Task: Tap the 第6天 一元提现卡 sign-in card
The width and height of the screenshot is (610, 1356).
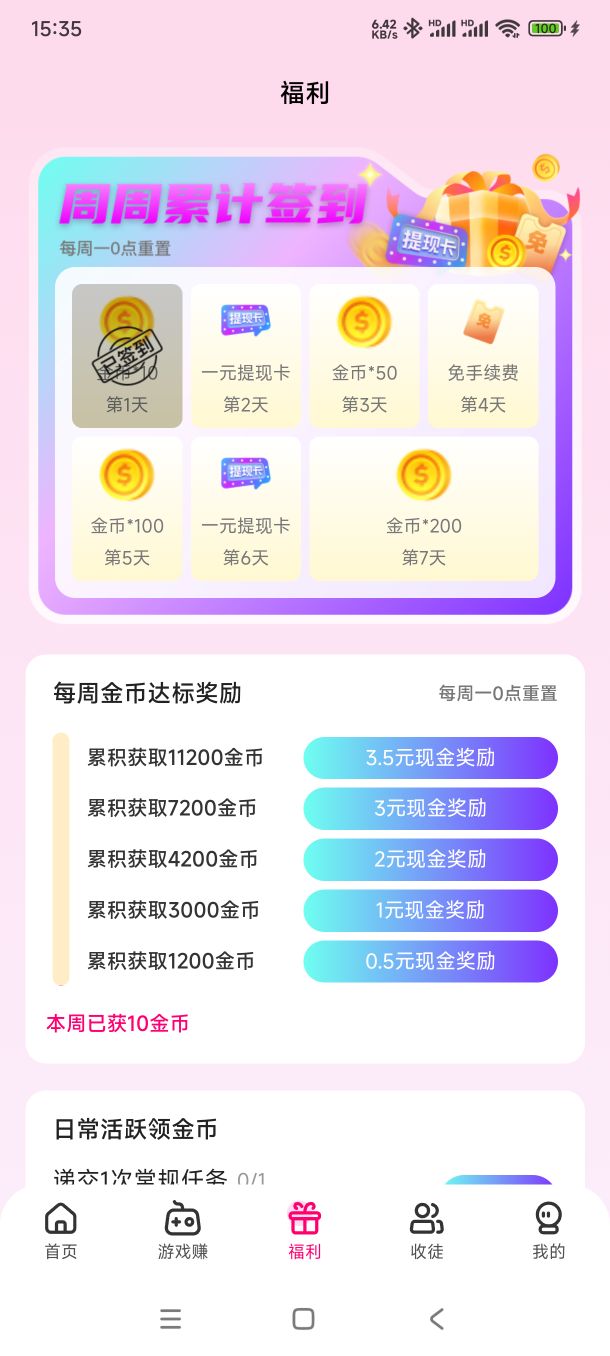Action: point(246,508)
